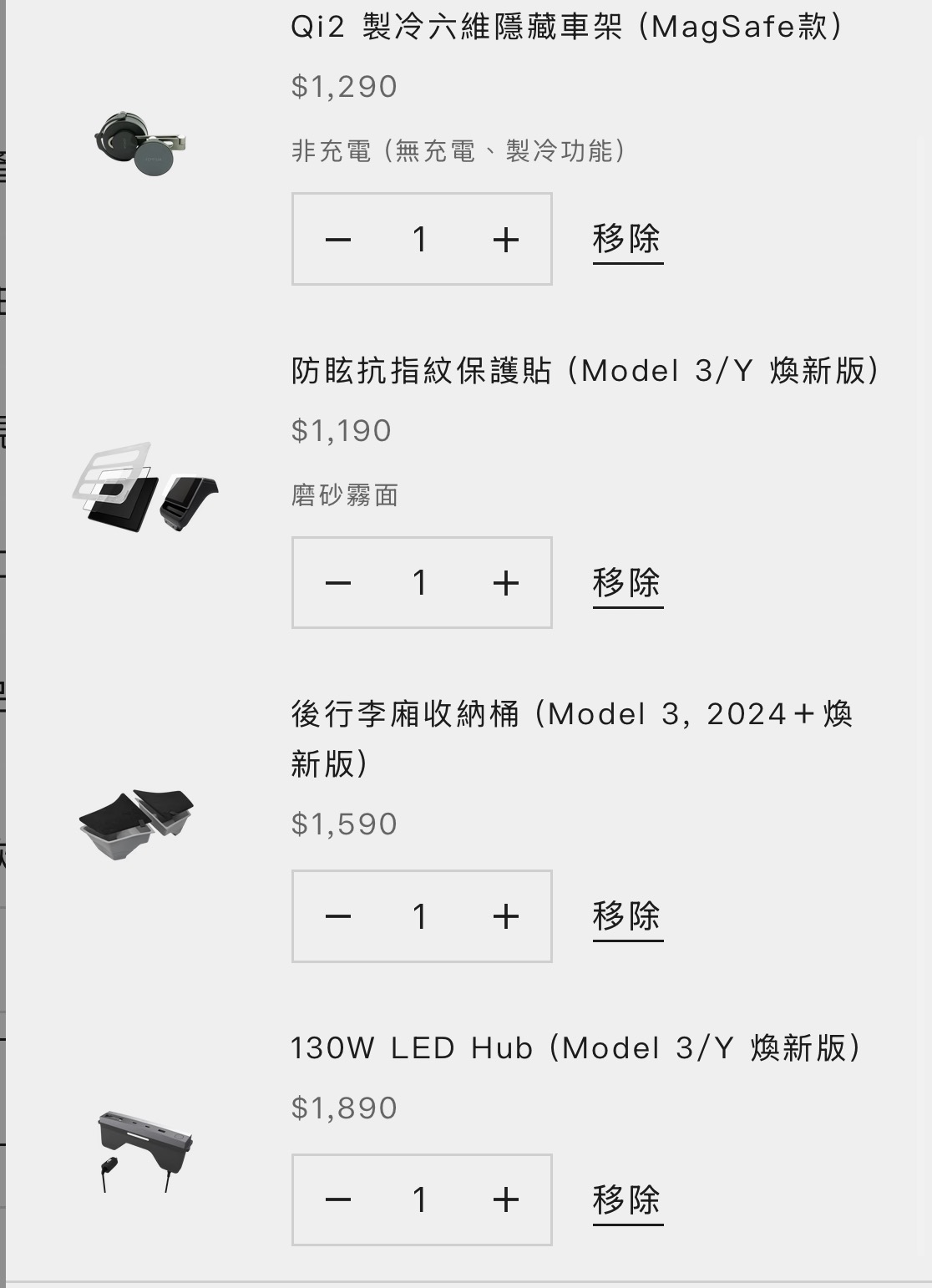
Task: Increase quantity of 後行李廂收納桶
Action: click(505, 916)
